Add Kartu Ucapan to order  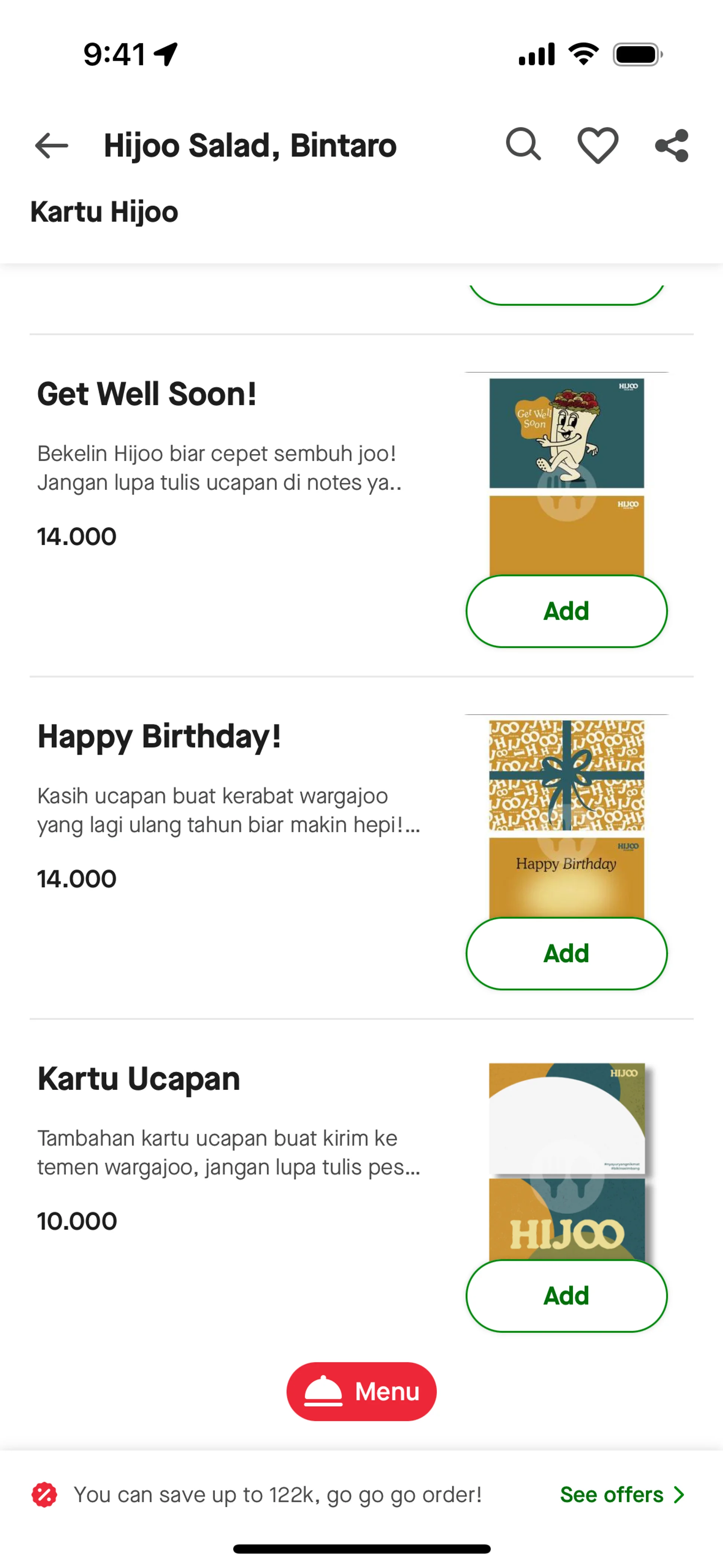pyautogui.click(x=566, y=1296)
